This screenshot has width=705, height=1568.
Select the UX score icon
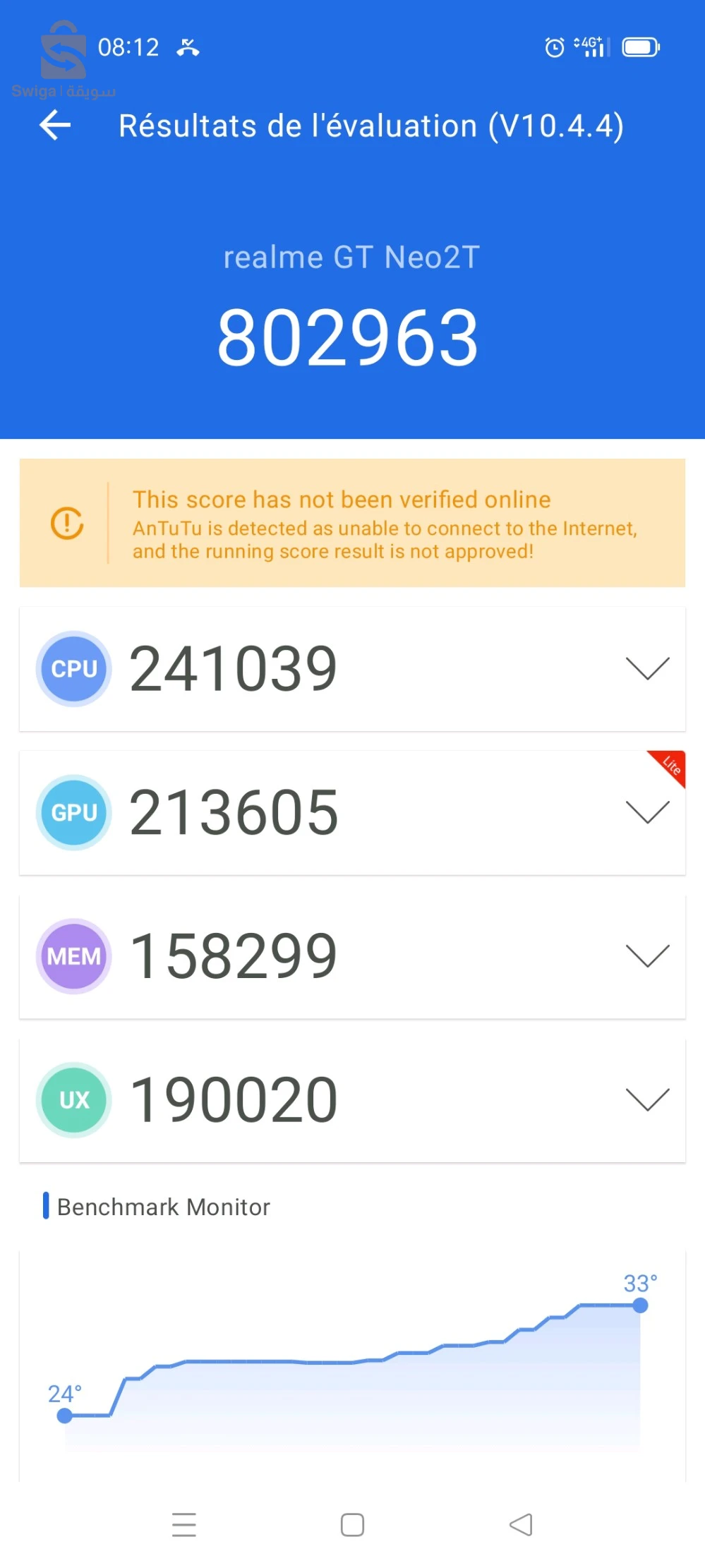(73, 1100)
